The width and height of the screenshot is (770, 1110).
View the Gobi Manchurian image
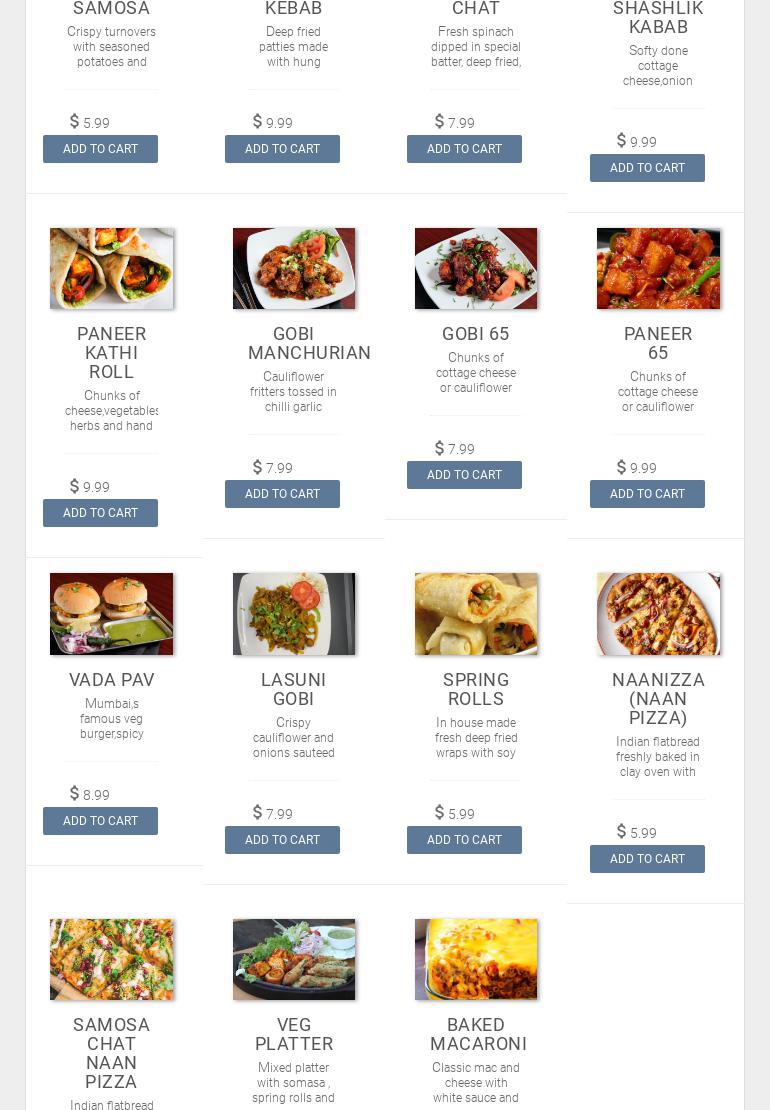293,268
